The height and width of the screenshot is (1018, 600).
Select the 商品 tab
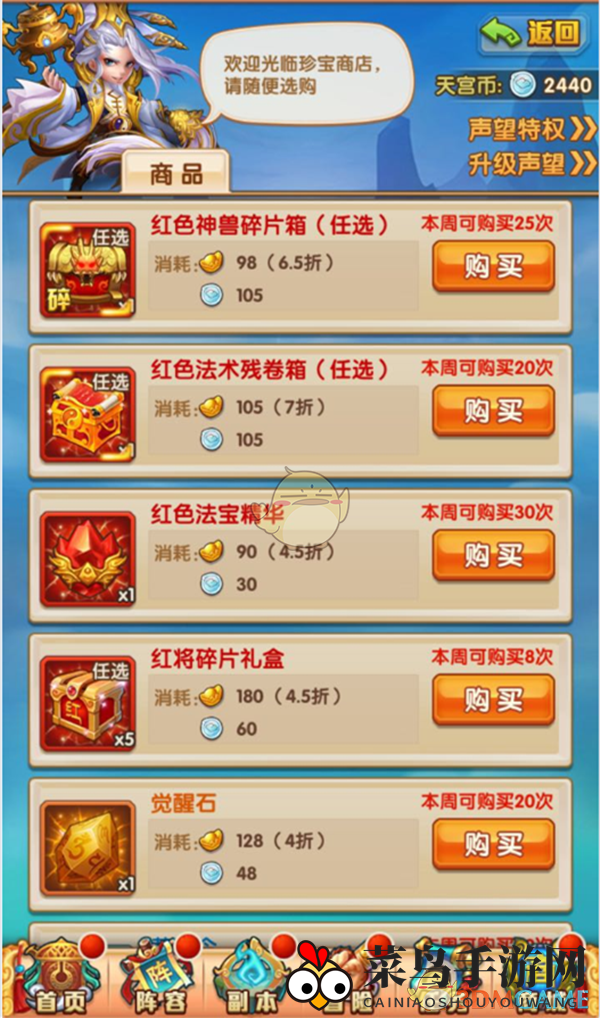[176, 174]
